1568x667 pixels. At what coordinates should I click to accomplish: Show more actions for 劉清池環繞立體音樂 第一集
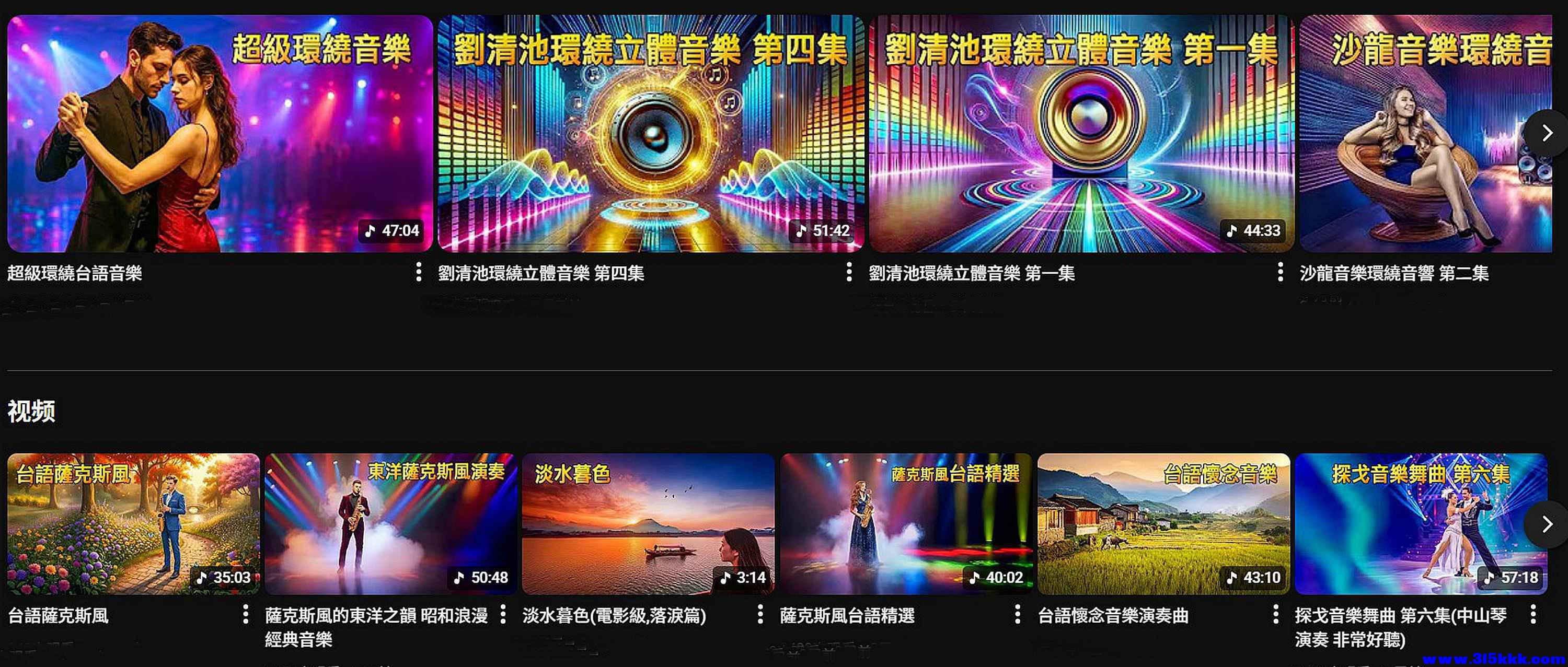coord(1280,272)
